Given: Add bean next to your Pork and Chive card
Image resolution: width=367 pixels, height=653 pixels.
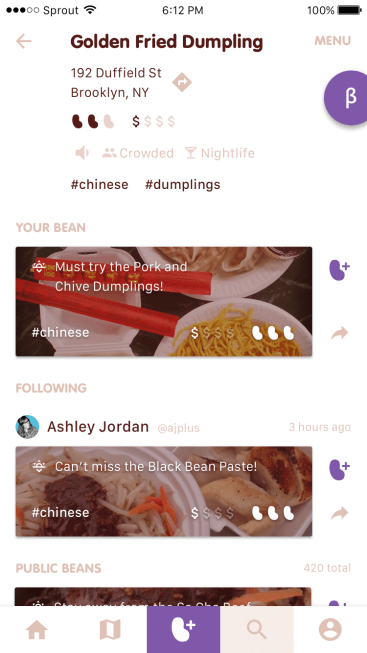Looking at the screenshot, I should [339, 270].
